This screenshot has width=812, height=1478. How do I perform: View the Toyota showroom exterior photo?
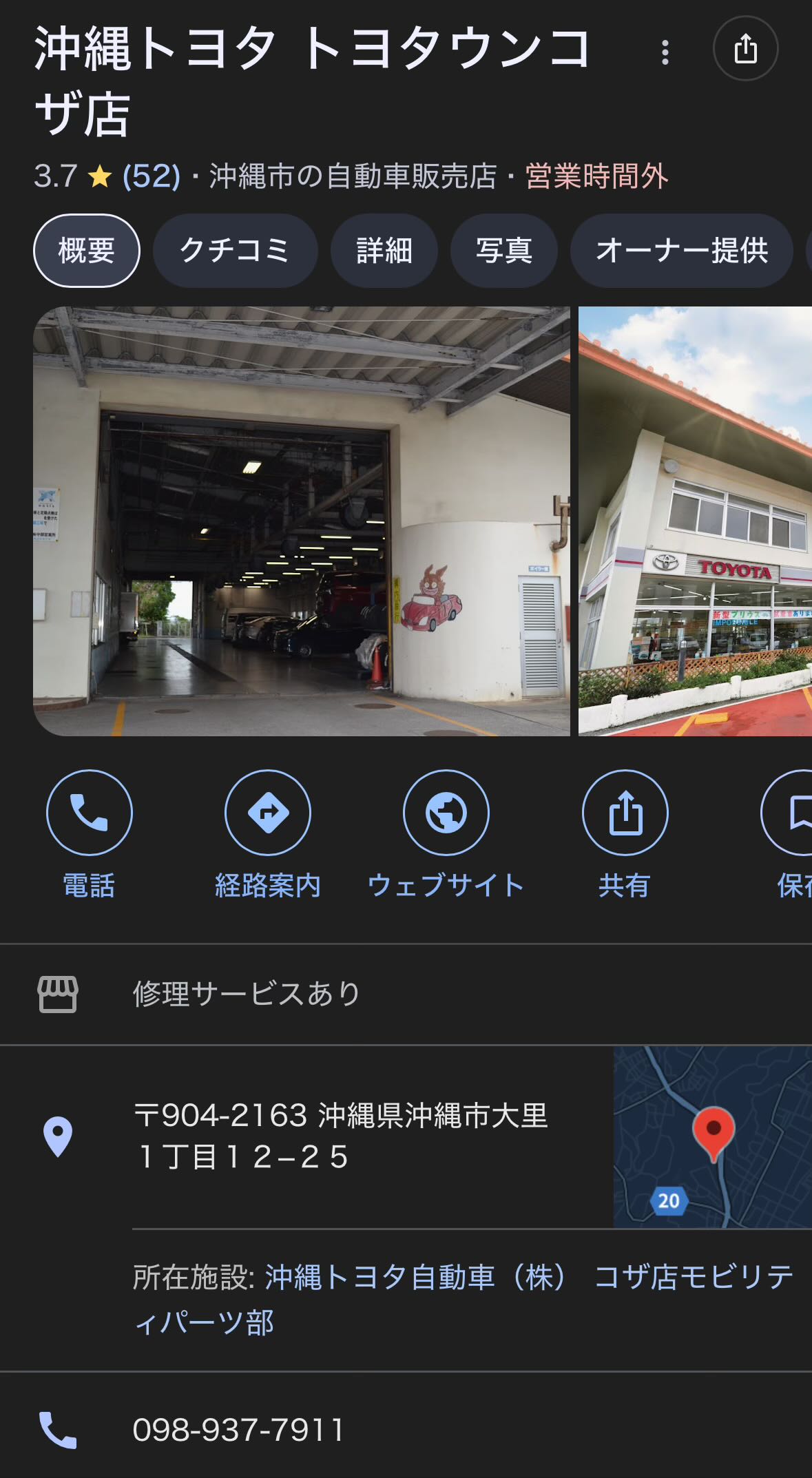[x=695, y=521]
